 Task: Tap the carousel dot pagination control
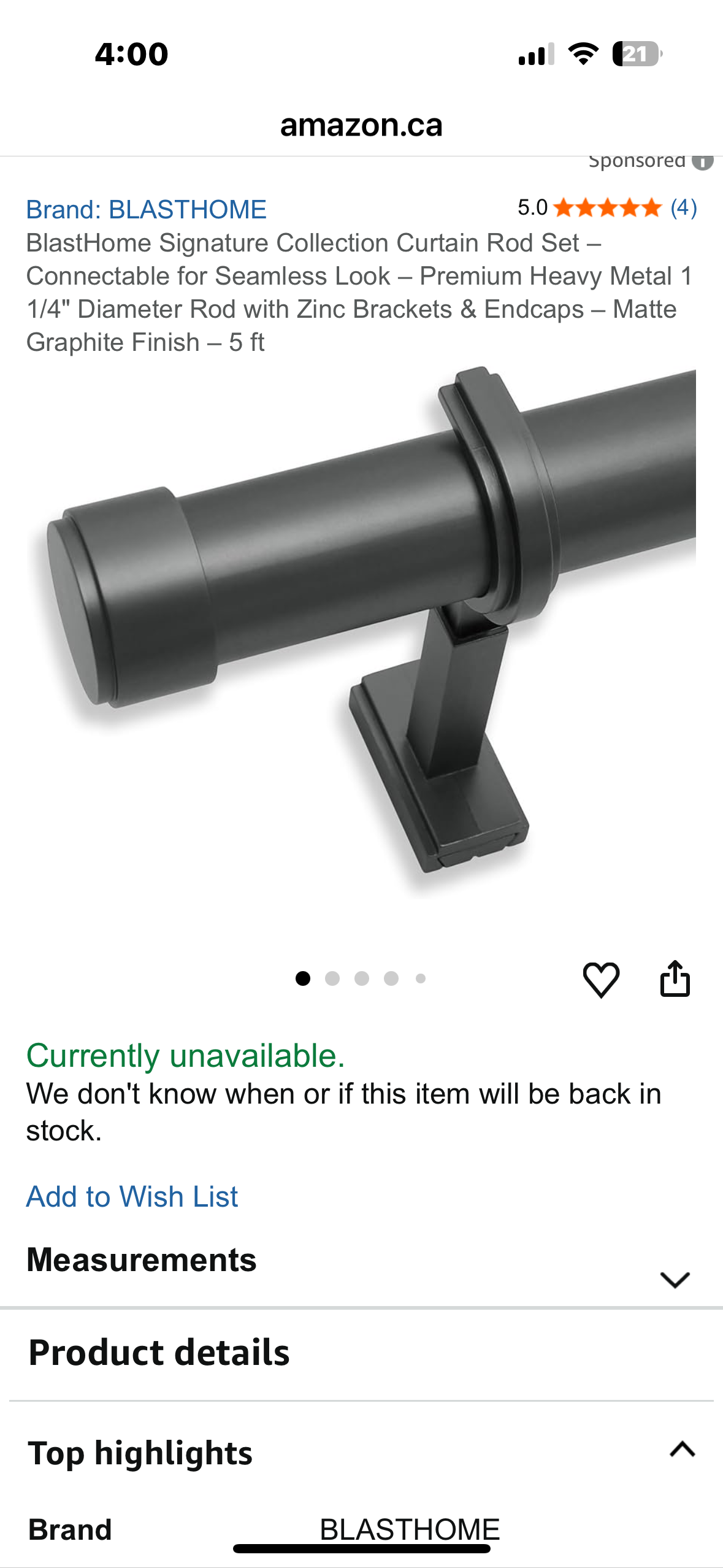pyautogui.click(x=361, y=977)
